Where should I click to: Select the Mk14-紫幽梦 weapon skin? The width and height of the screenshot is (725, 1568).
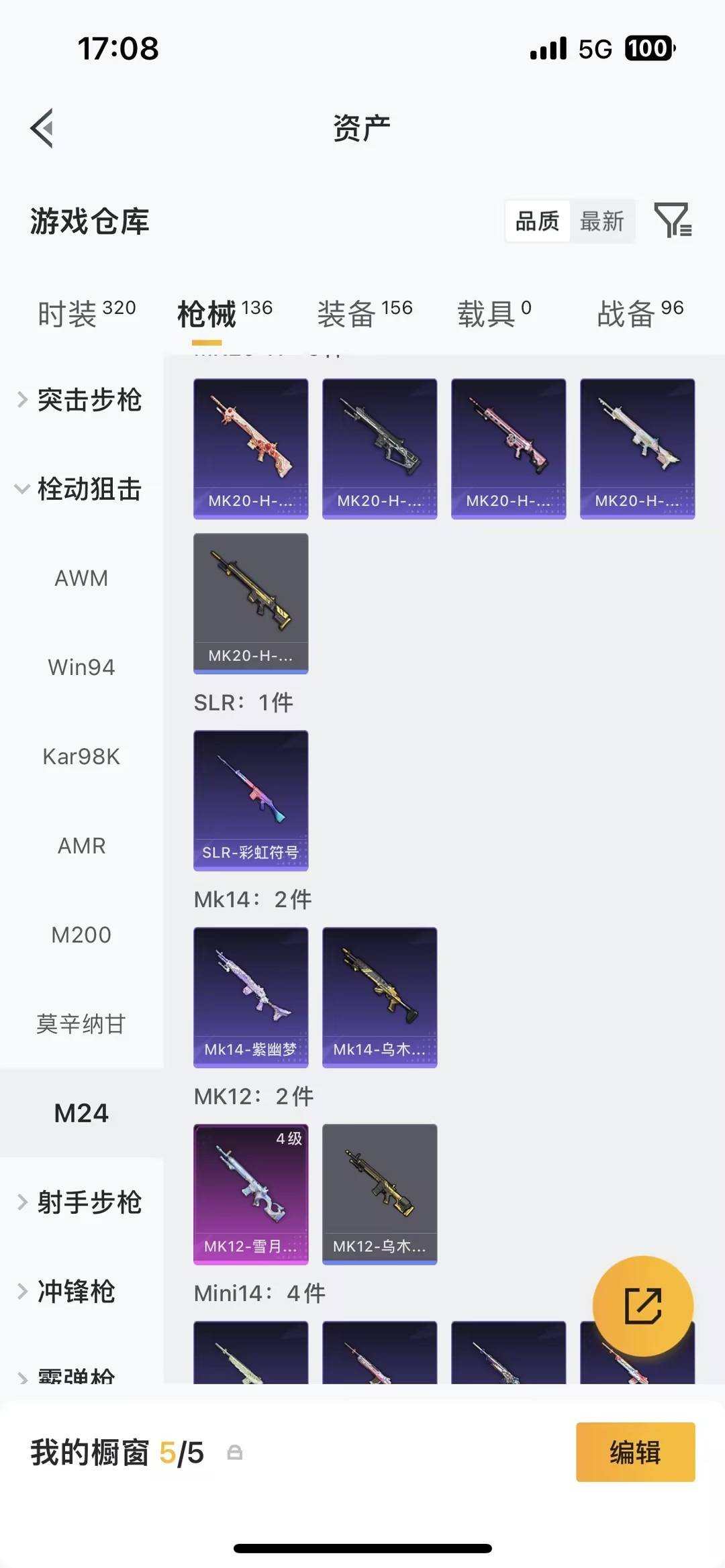pyautogui.click(x=250, y=996)
